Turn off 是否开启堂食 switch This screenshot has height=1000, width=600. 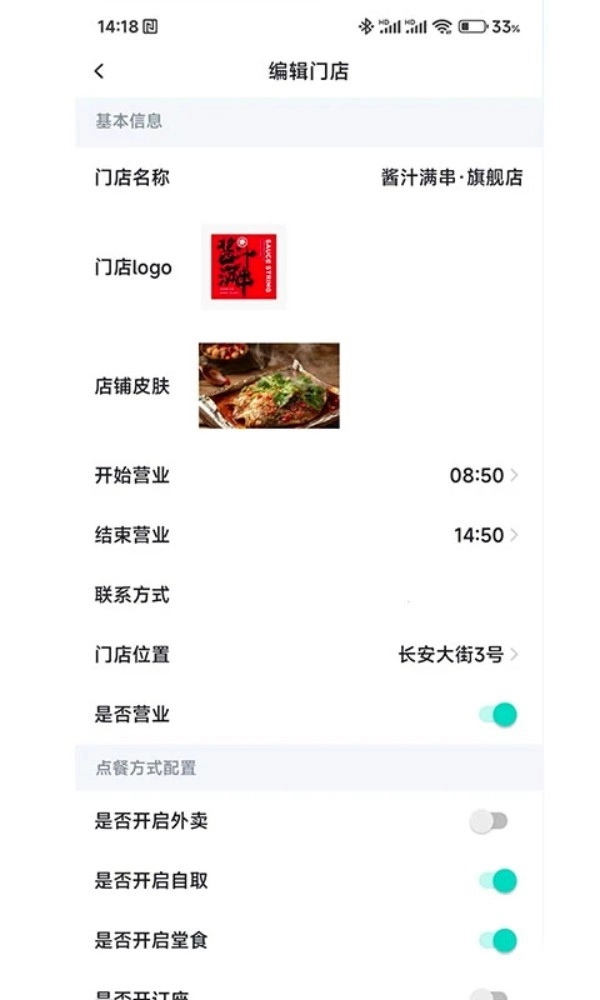coord(497,941)
